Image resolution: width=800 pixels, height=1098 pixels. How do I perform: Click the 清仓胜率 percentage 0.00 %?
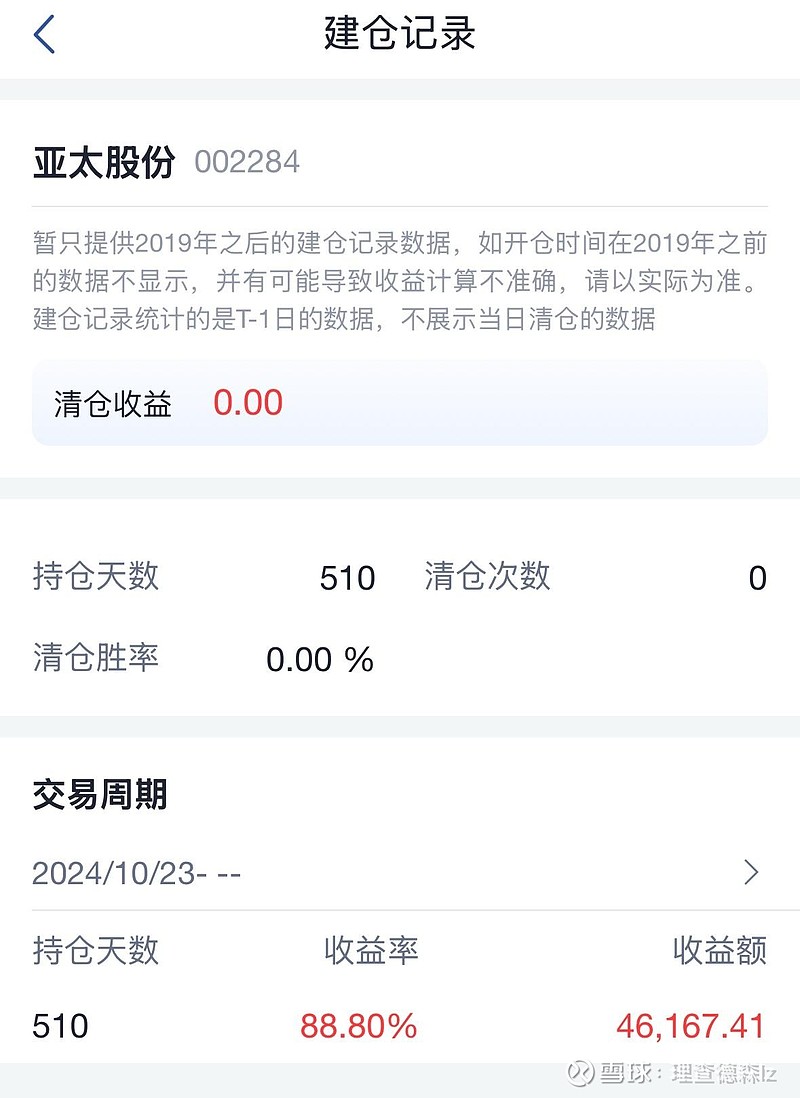coord(318,658)
